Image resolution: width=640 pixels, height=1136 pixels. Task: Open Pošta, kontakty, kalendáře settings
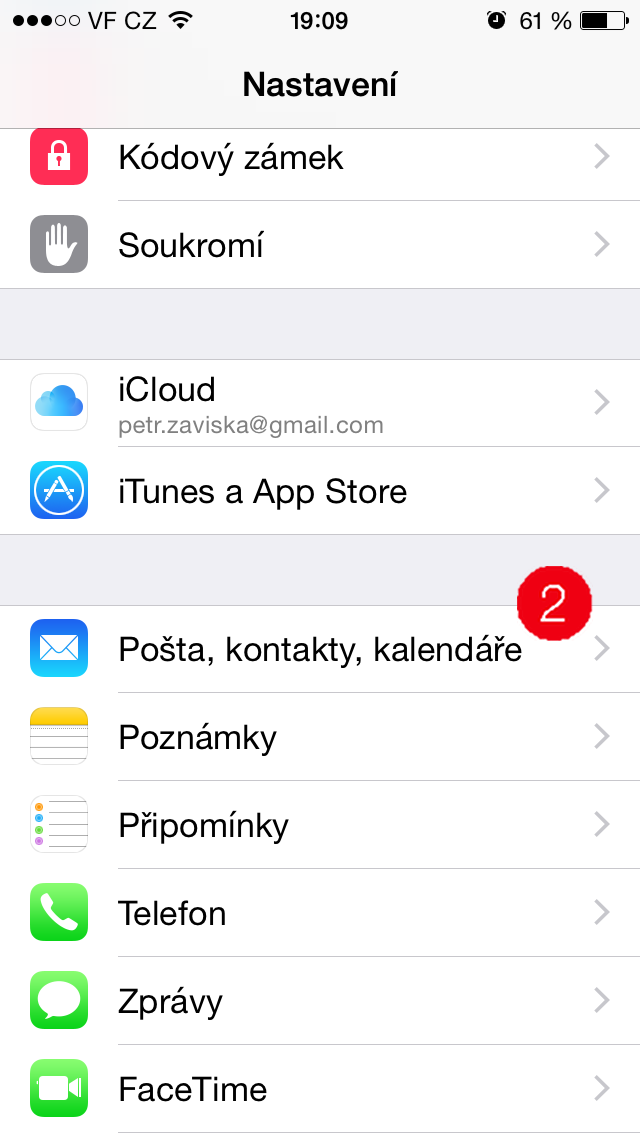(320, 650)
